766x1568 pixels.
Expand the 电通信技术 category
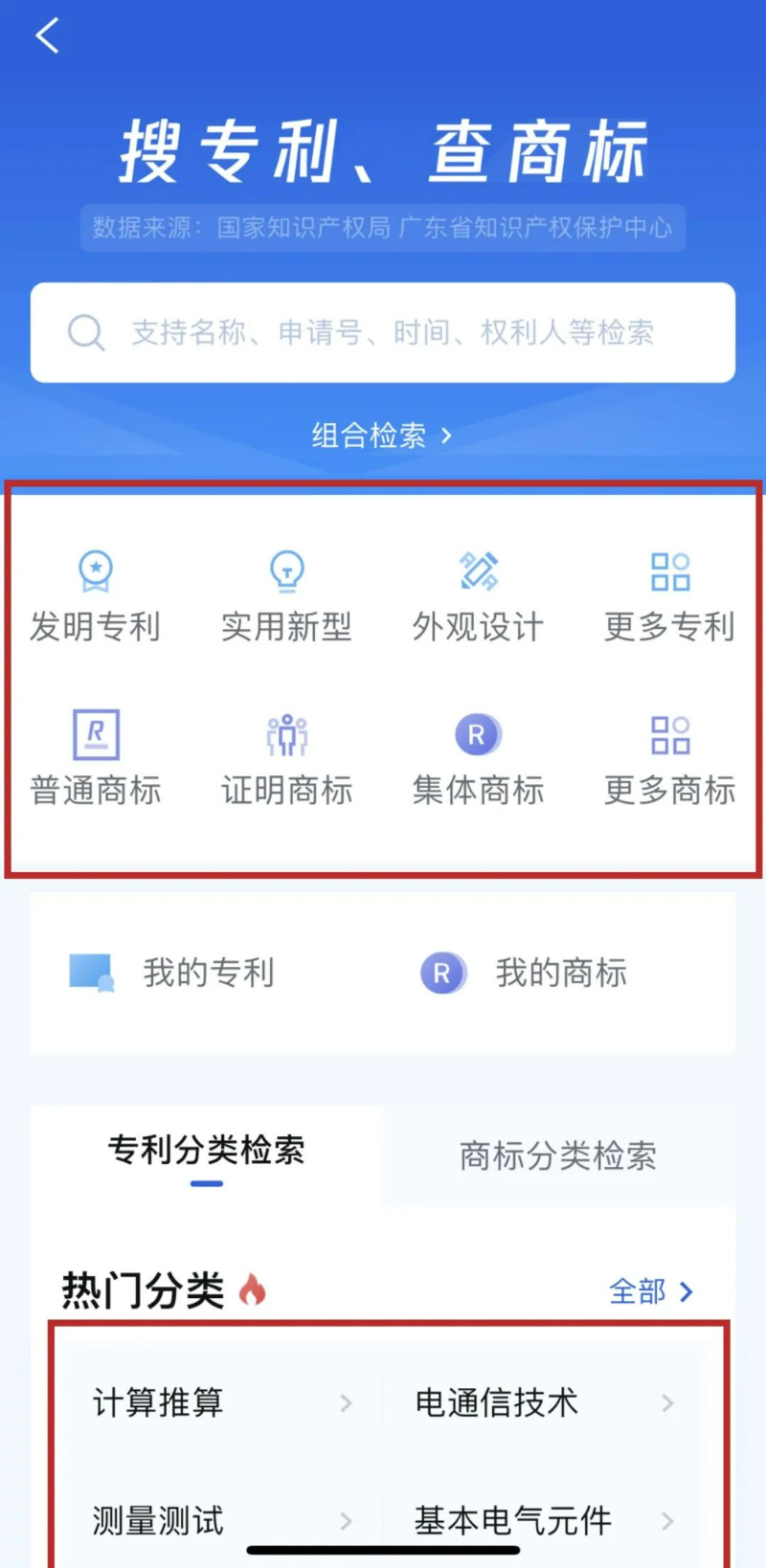pos(495,1403)
